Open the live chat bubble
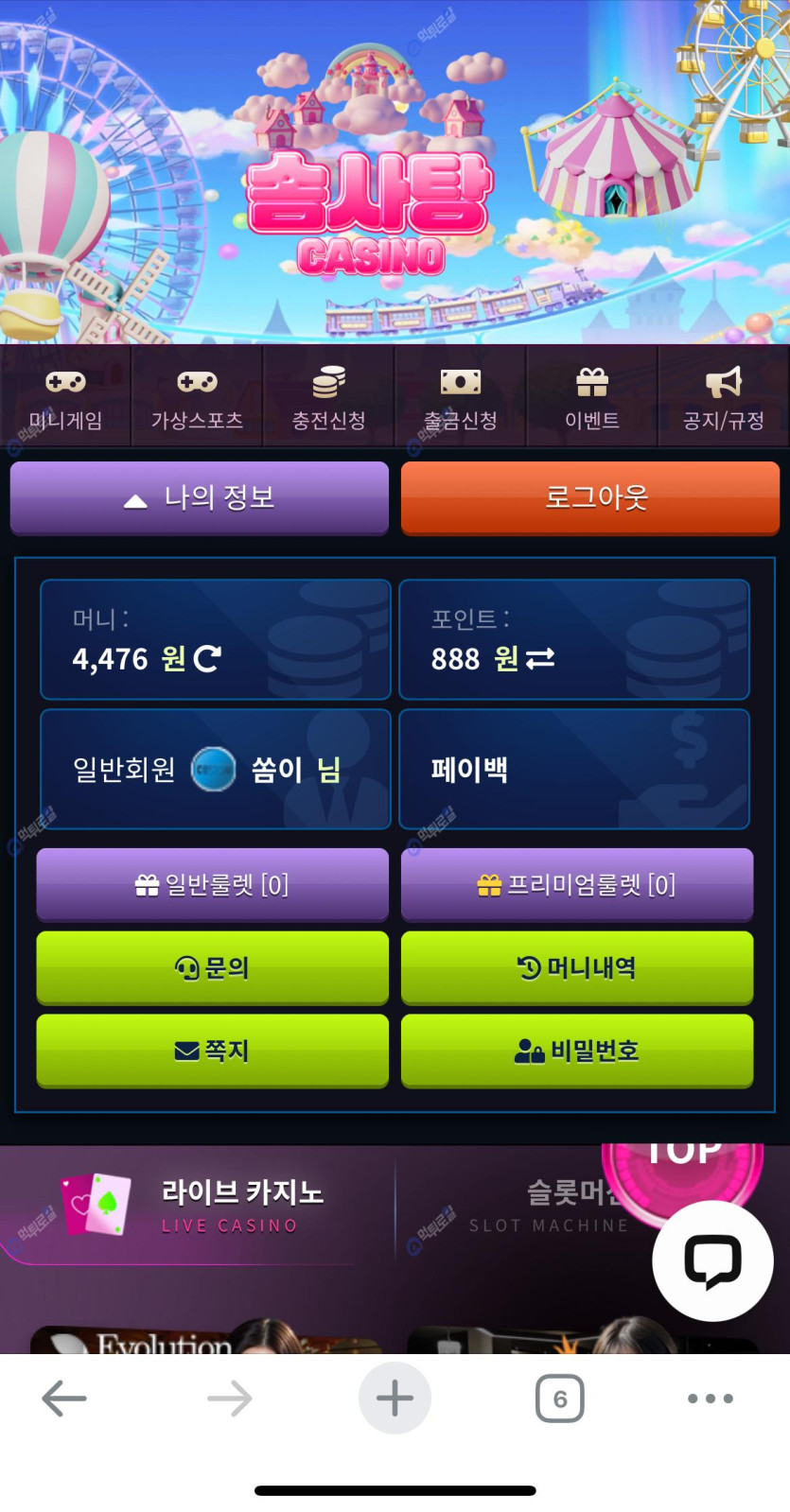Image resolution: width=790 pixels, height=1512 pixels. [x=712, y=1260]
